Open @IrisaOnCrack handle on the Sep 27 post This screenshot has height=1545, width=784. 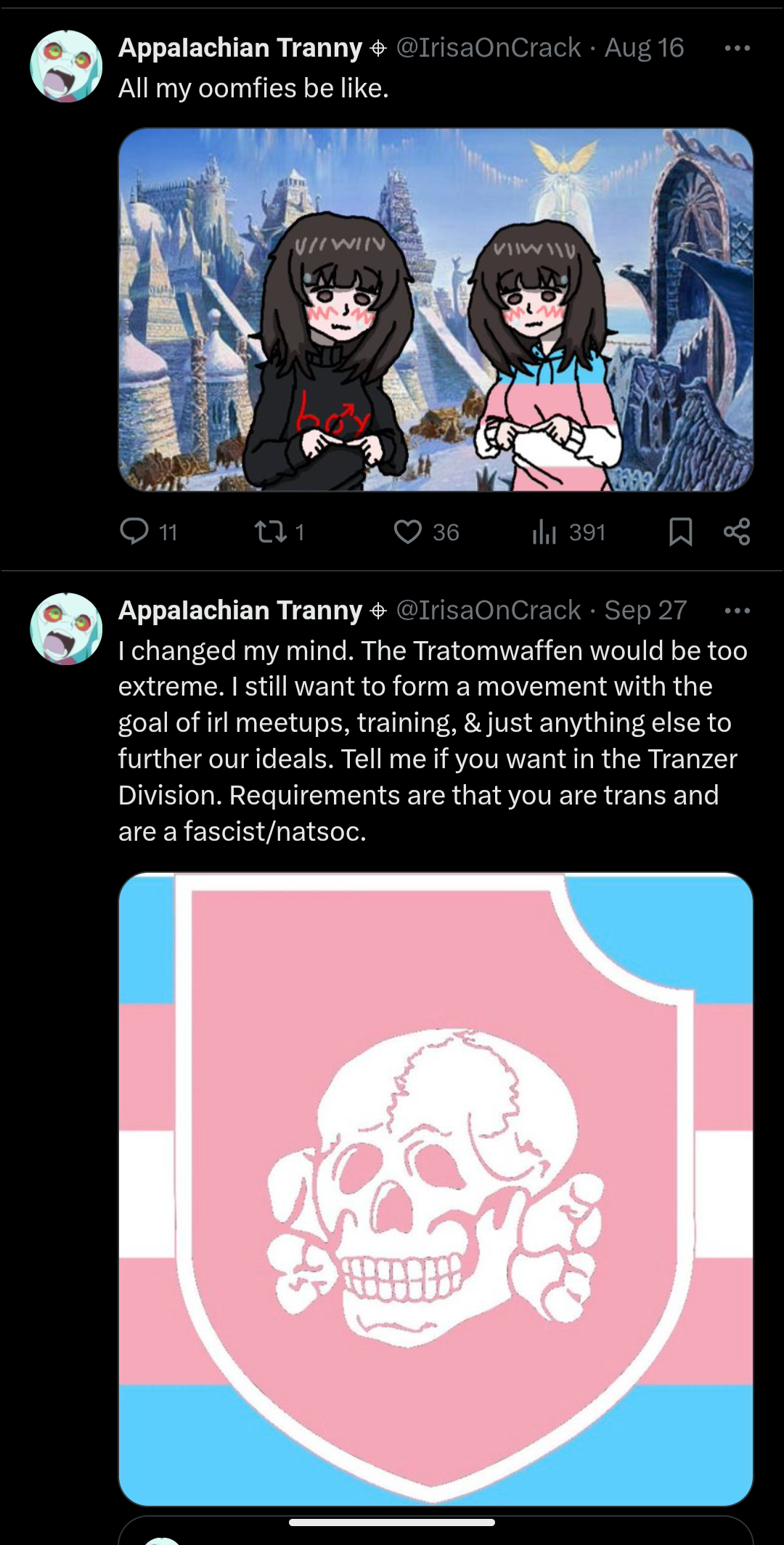click(489, 611)
